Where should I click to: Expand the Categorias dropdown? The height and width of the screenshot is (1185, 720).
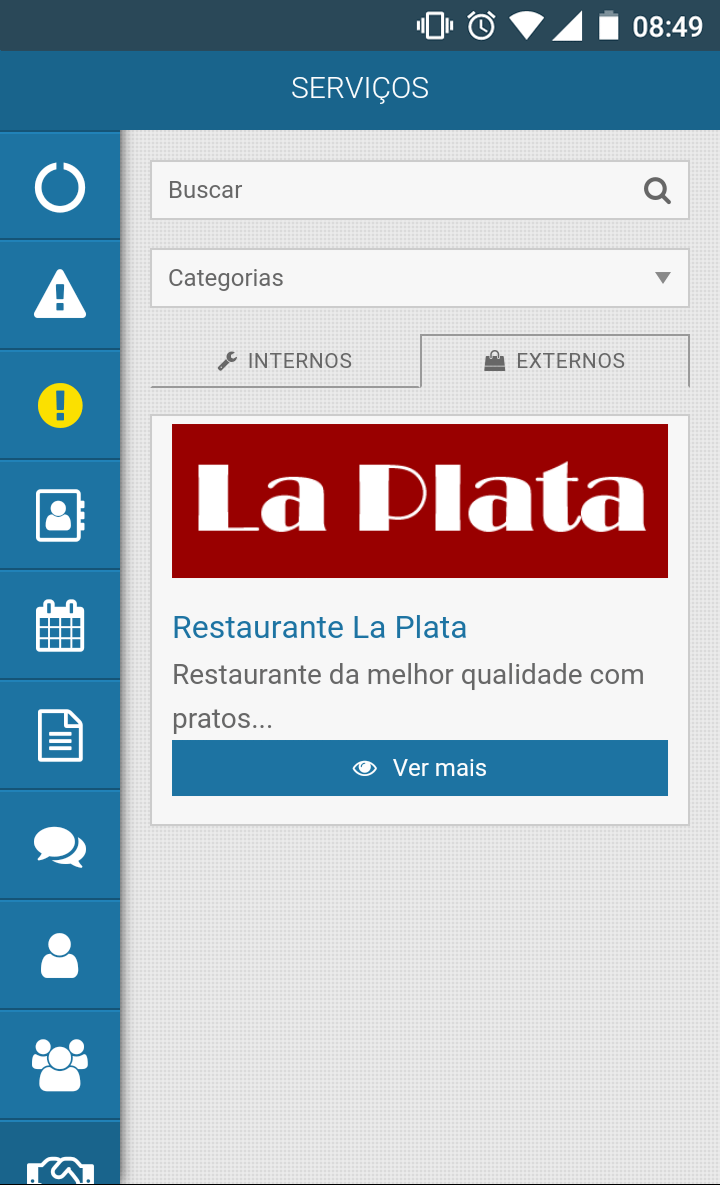click(x=419, y=278)
